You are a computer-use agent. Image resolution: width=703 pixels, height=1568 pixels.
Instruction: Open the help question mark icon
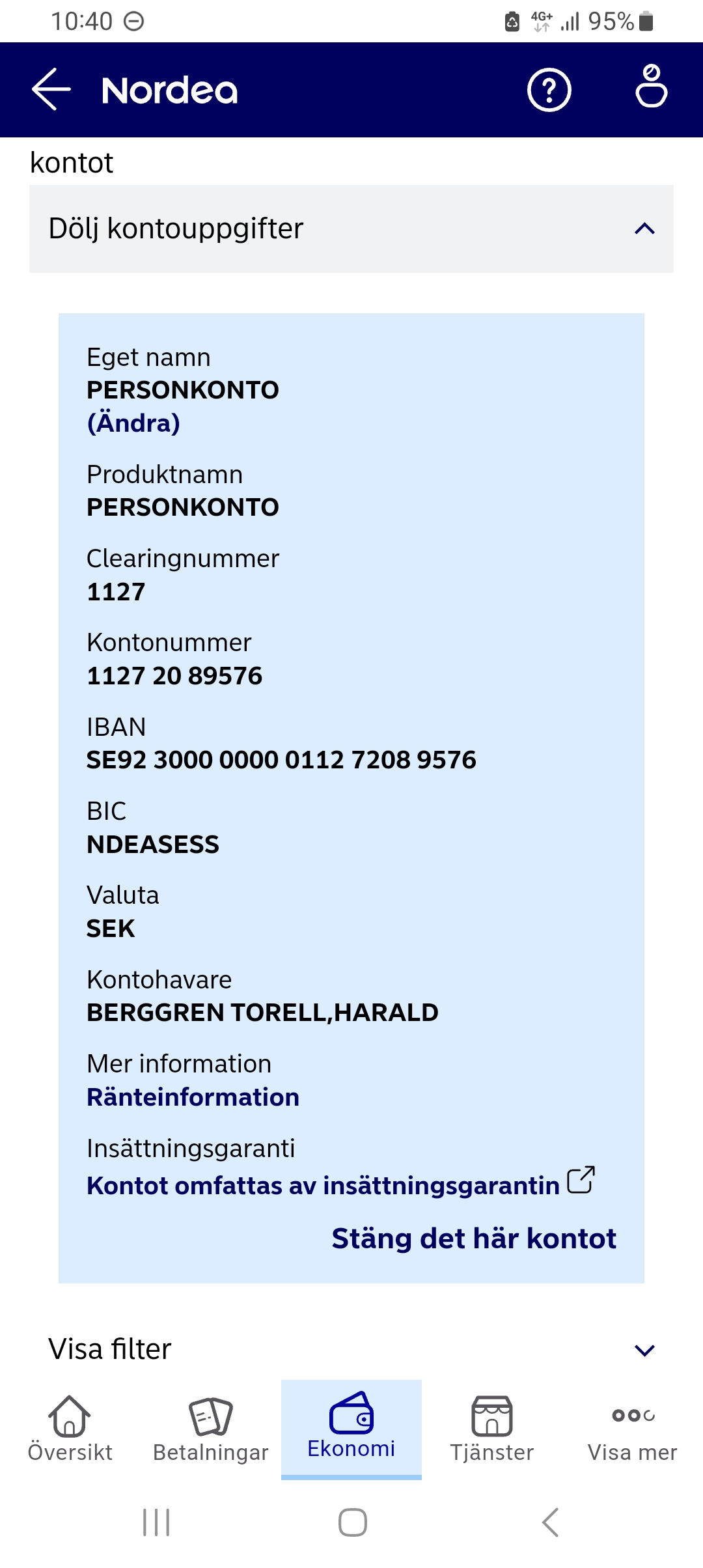(x=549, y=90)
